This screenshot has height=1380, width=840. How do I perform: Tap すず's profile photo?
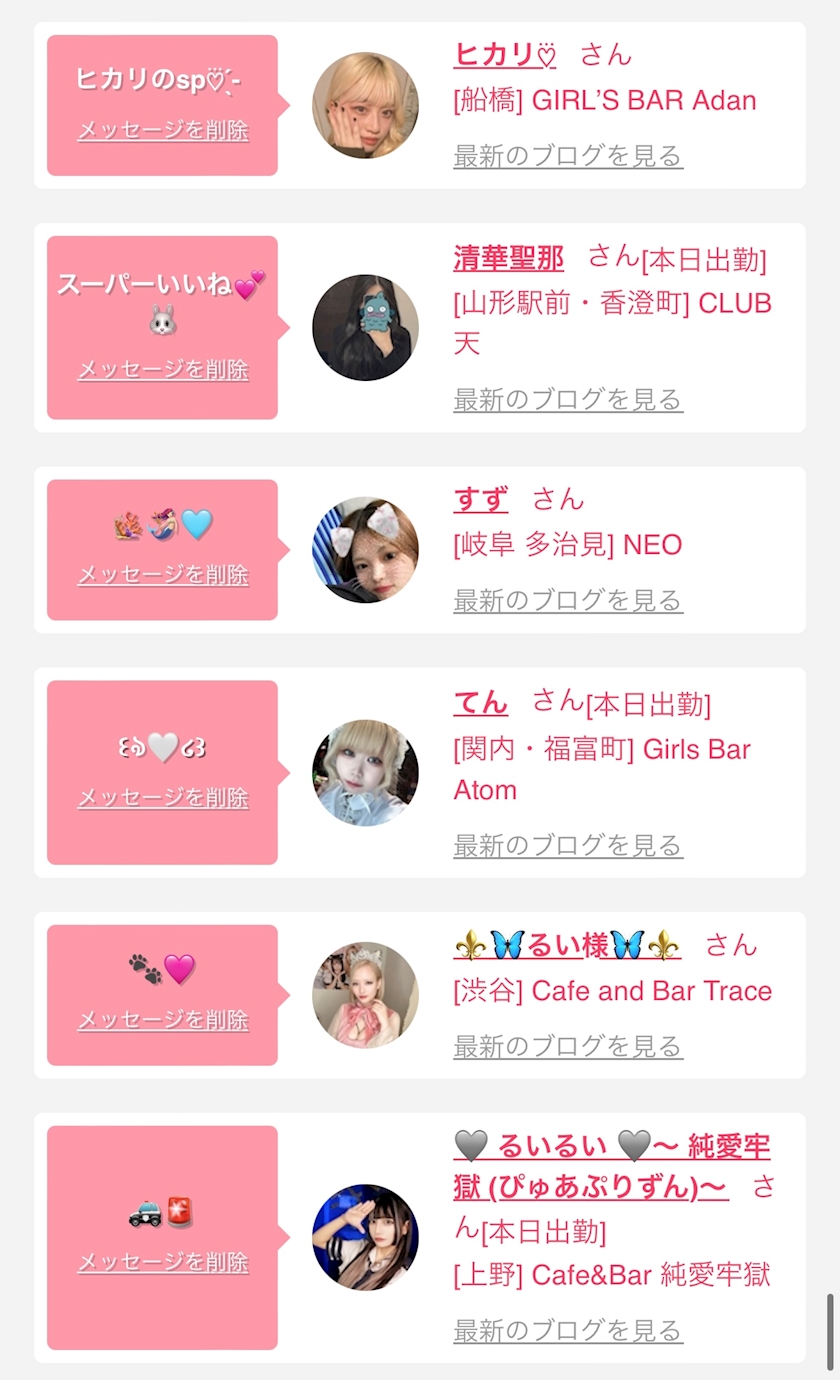[365, 550]
